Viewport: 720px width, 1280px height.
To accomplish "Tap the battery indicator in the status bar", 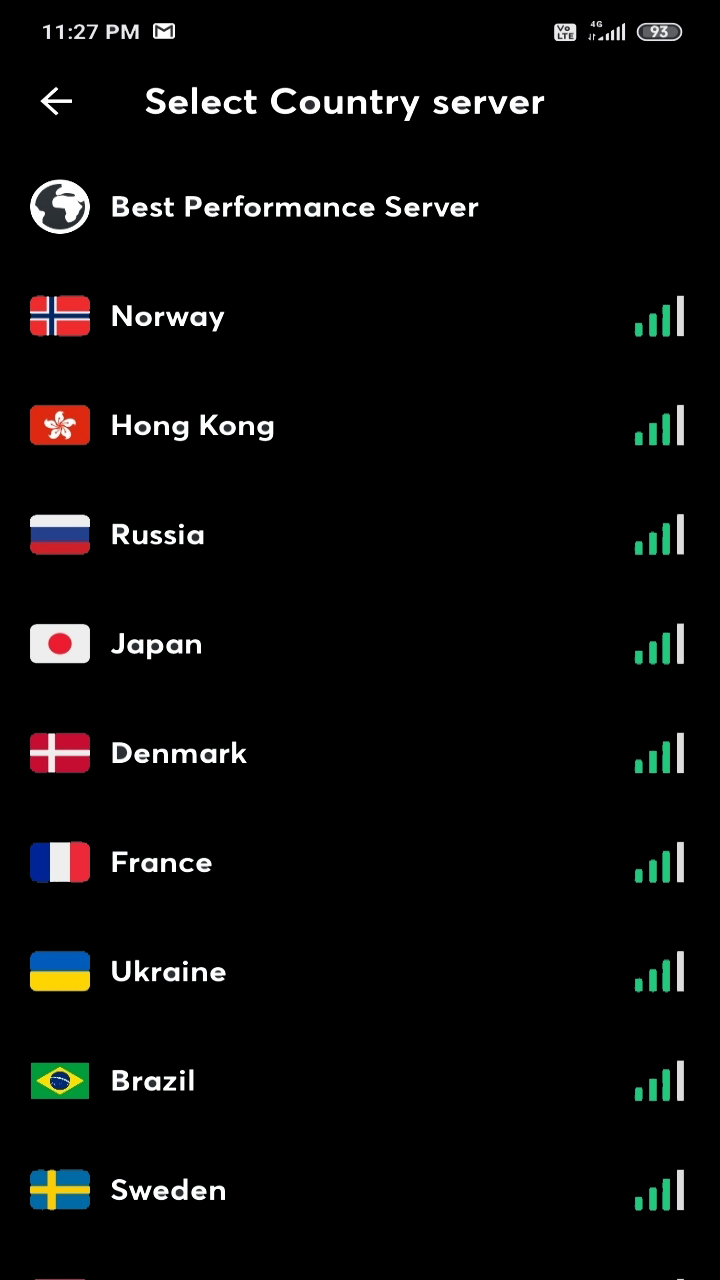I will point(658,31).
